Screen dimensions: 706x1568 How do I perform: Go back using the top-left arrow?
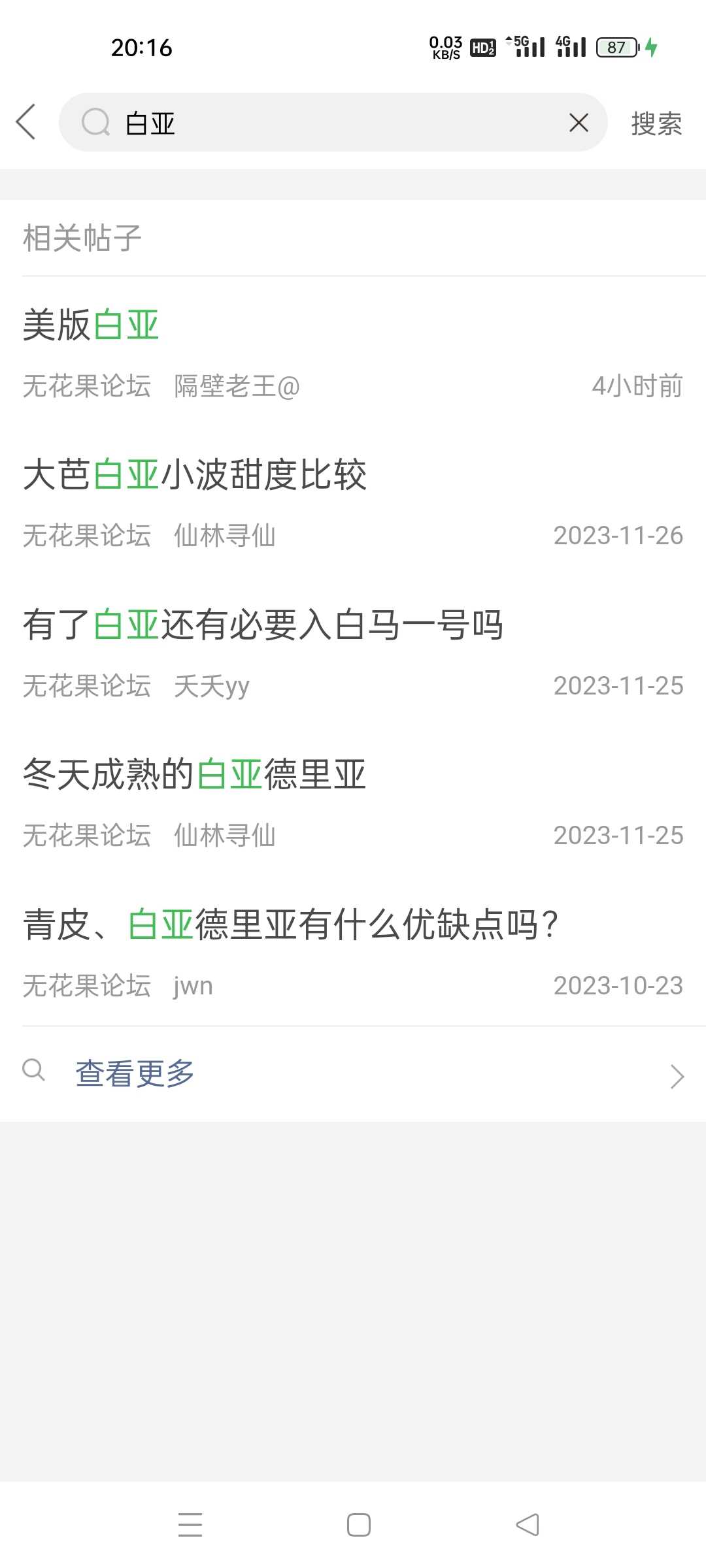(26, 122)
